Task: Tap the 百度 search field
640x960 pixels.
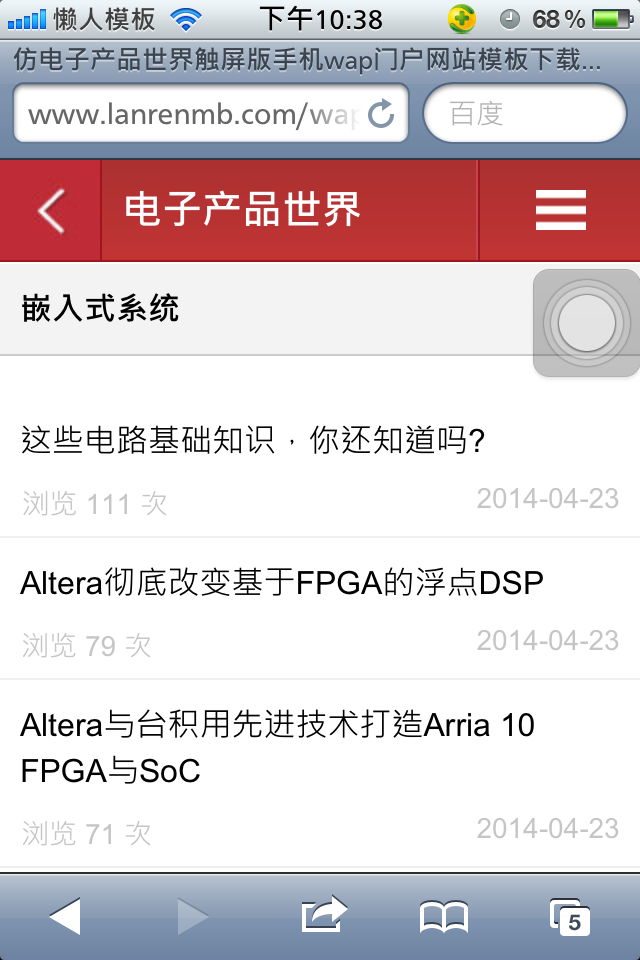Action: coord(524,115)
